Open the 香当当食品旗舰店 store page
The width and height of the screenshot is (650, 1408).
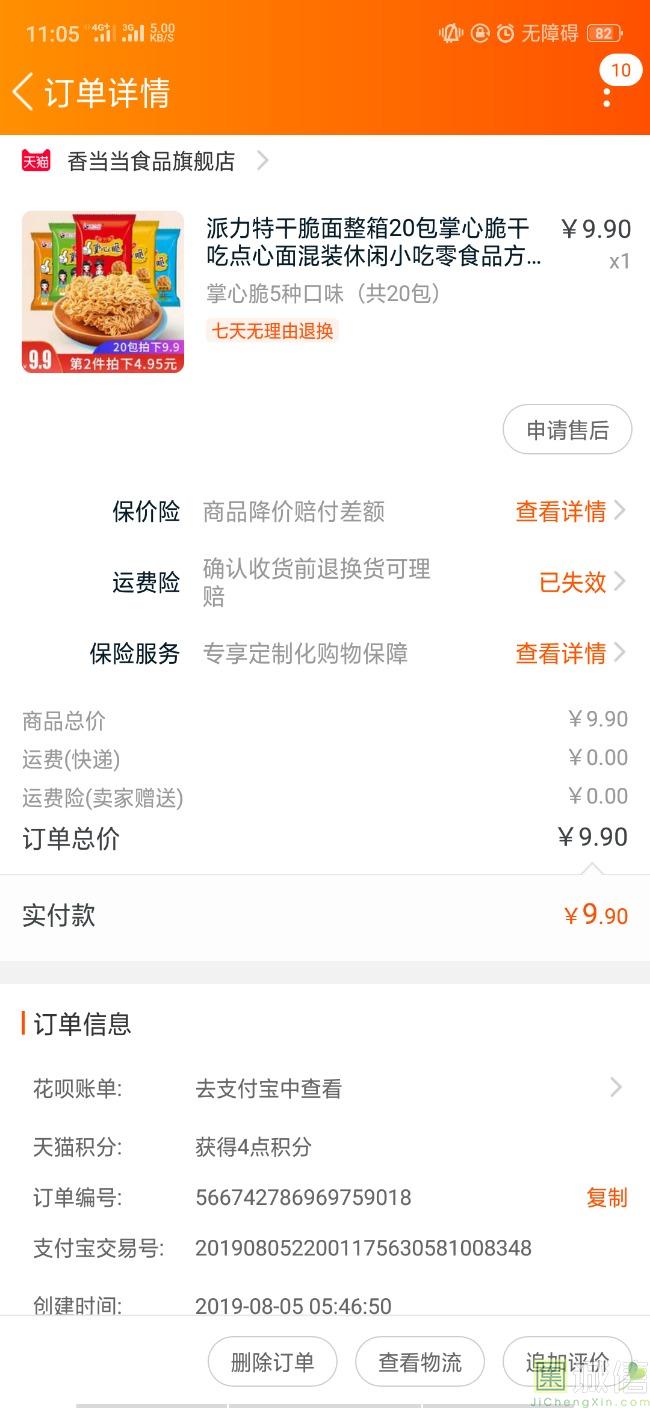pyautogui.click(x=146, y=161)
